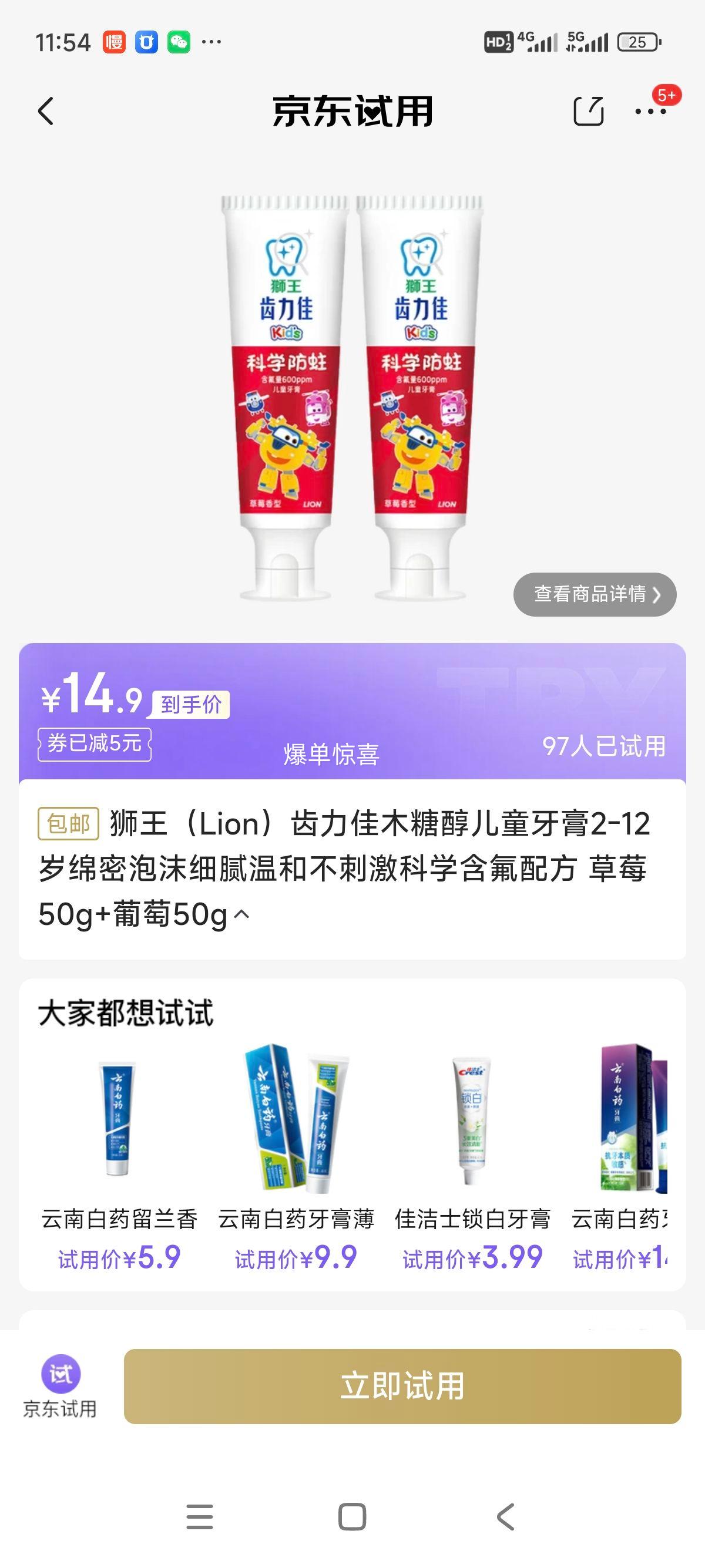Tap the blue UC icon in status bar

tap(148, 42)
